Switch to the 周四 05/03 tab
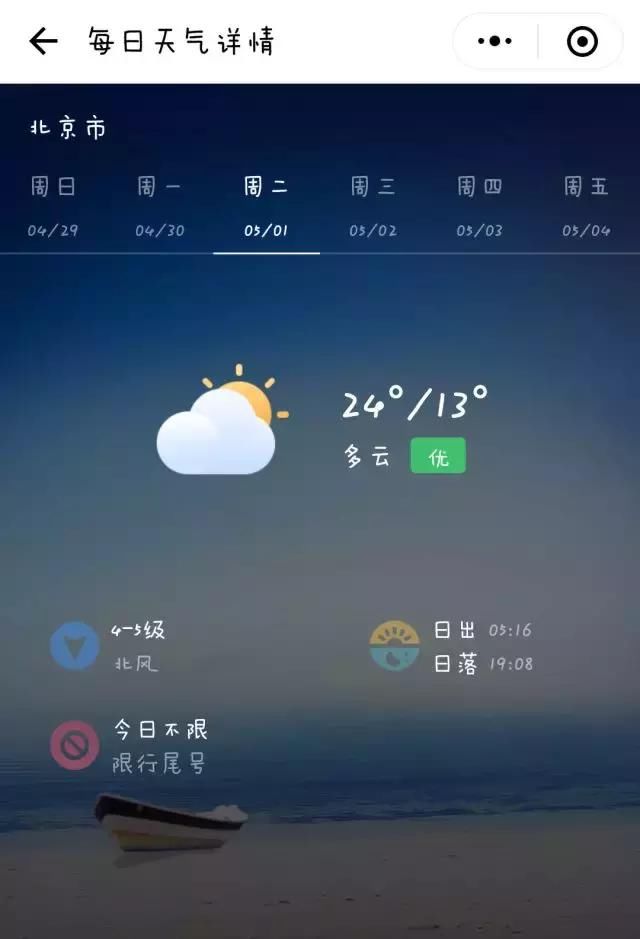The height and width of the screenshot is (939, 640). 480,207
